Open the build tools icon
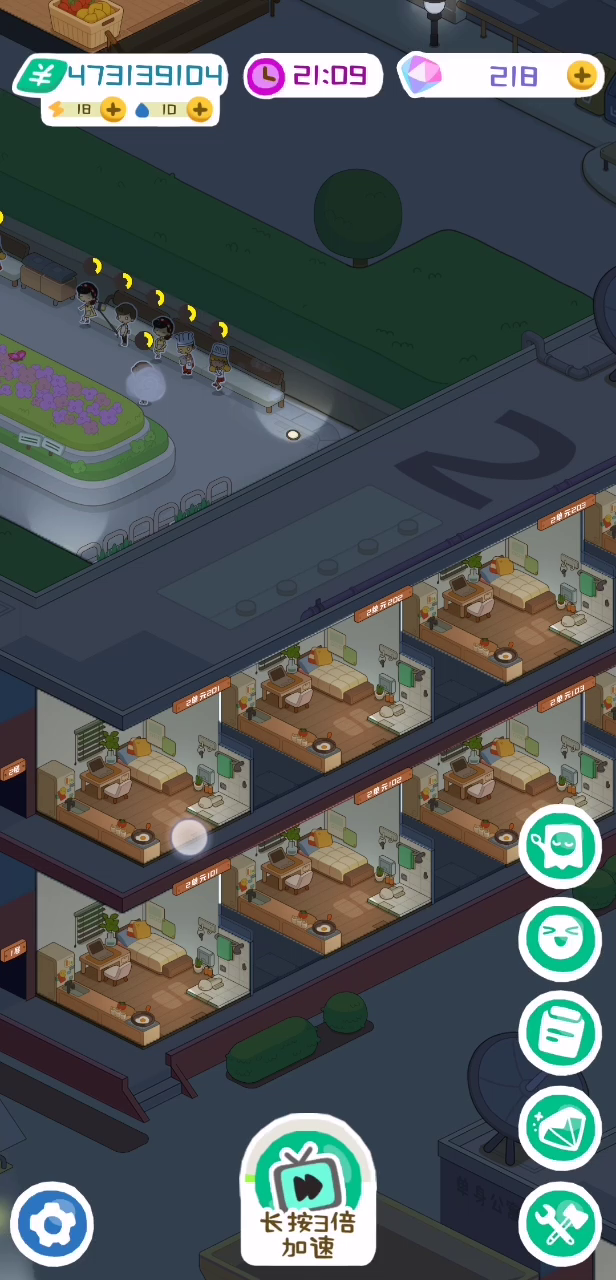616x1280 pixels. [560, 1223]
